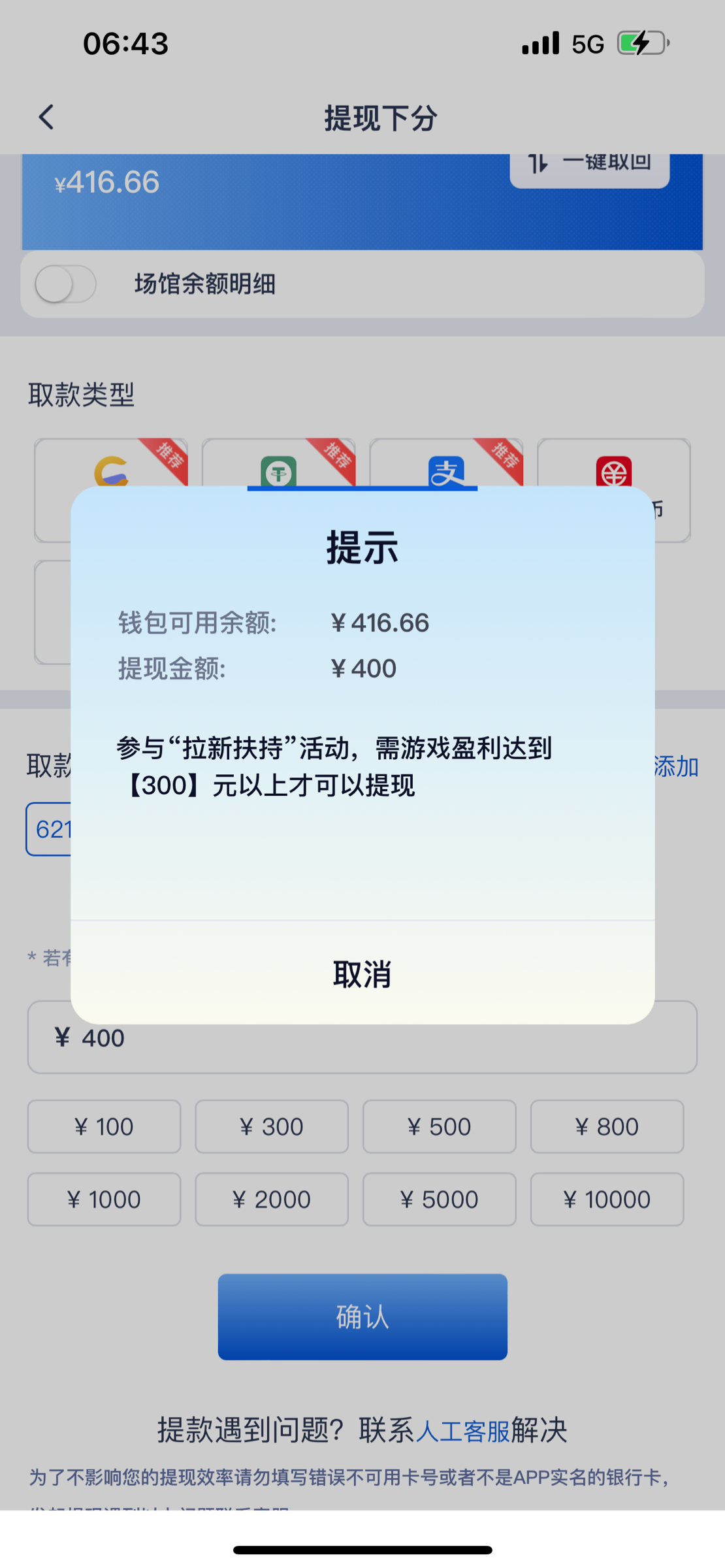725x1568 pixels.
Task: Tap the back arrow to leave 提现下分
Action: (x=46, y=118)
